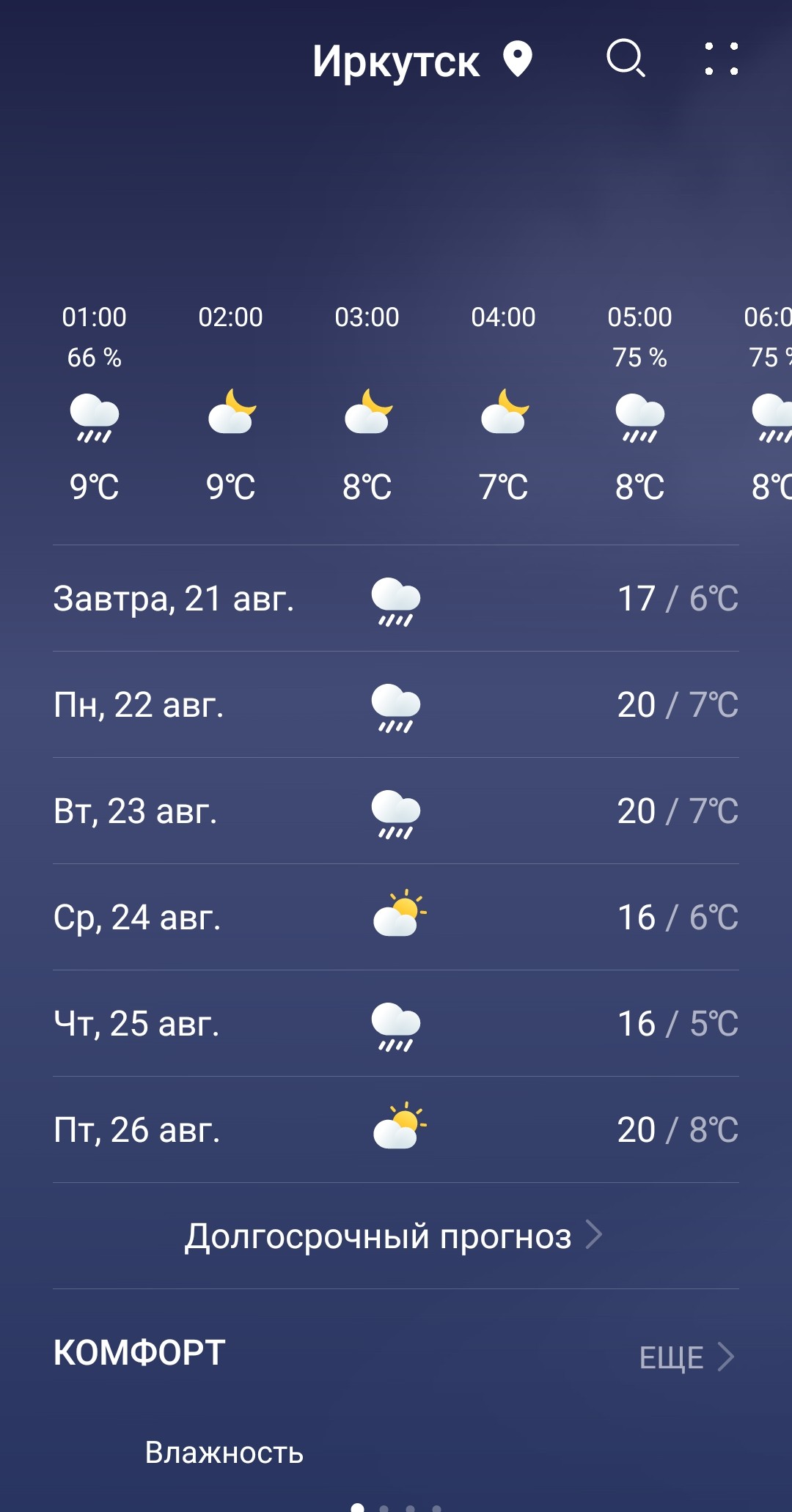Open forecast for Вт, 23 авг.
The width and height of the screenshot is (792, 1512).
[396, 811]
